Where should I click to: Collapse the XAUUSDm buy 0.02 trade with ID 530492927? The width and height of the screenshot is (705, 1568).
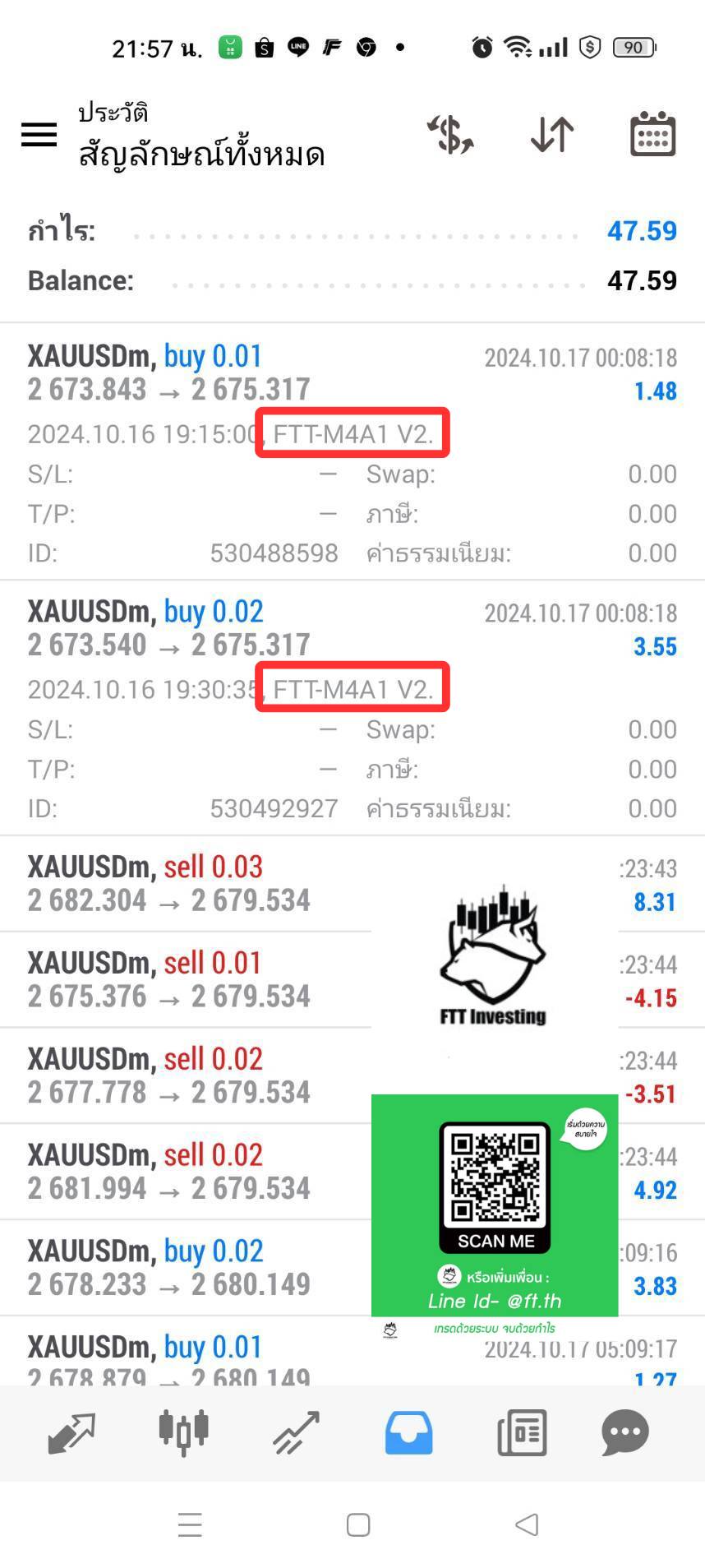click(352, 708)
